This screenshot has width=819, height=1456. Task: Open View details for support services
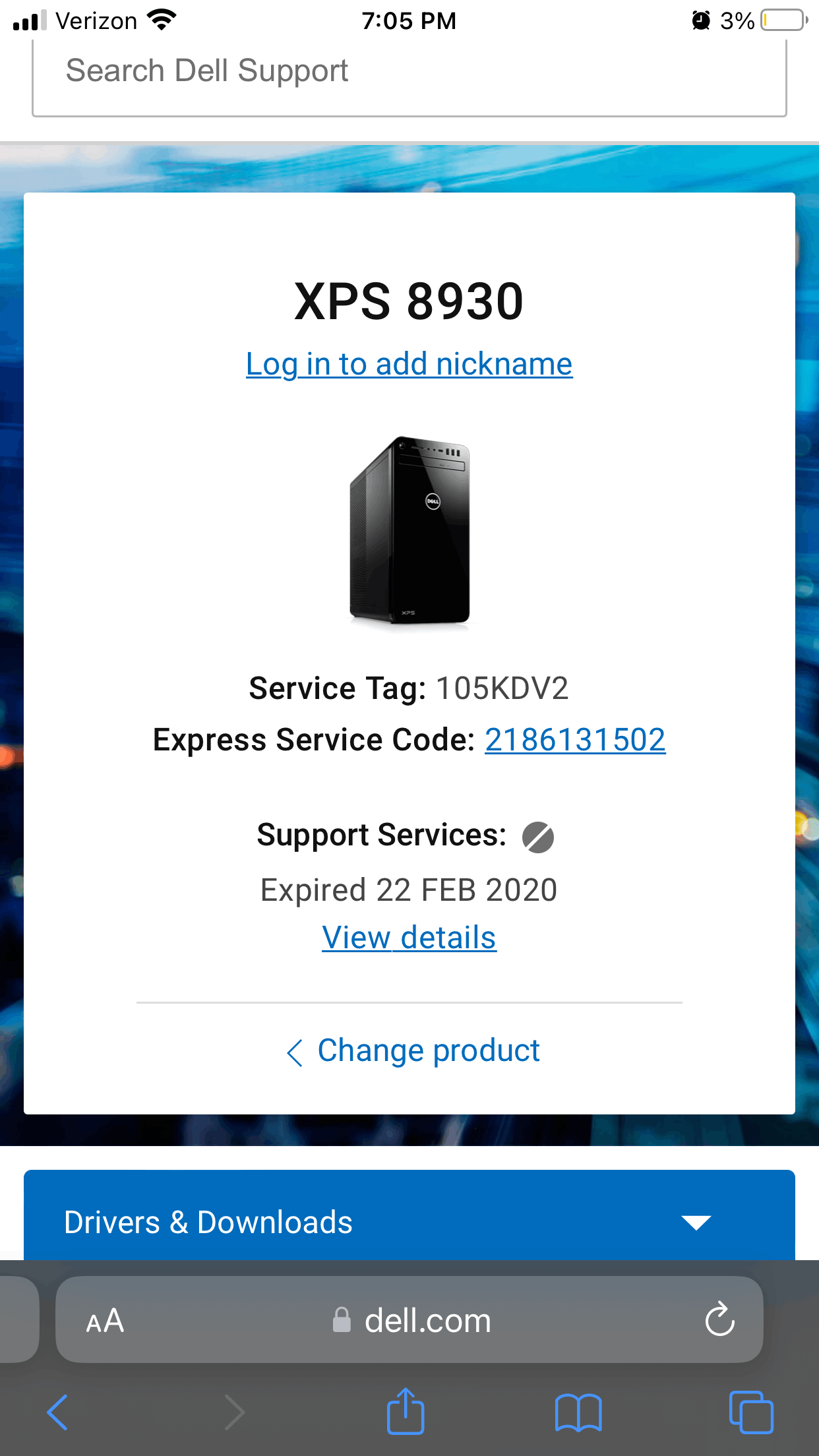tap(409, 938)
